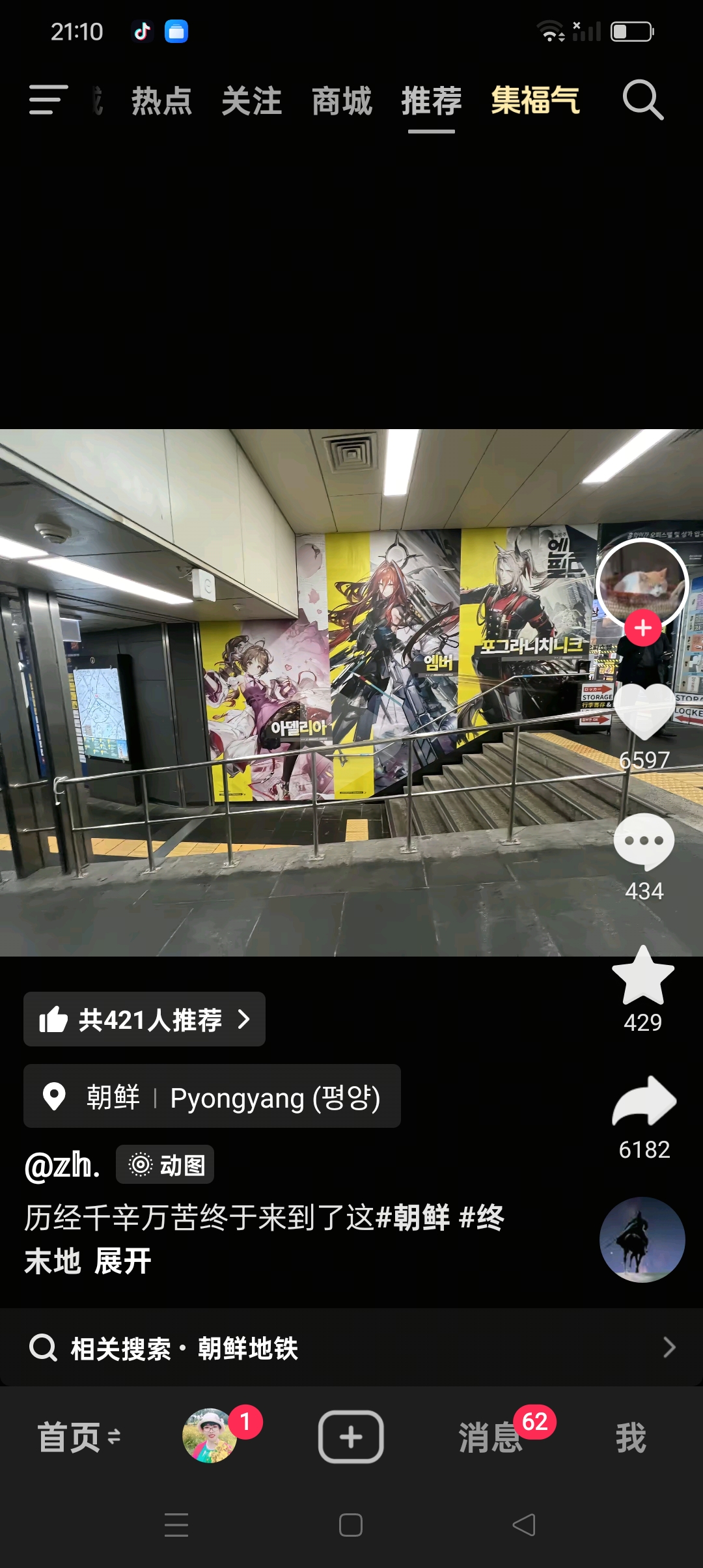Screen dimensions: 703x1568
Task: Open the side menu button
Action: point(49,100)
